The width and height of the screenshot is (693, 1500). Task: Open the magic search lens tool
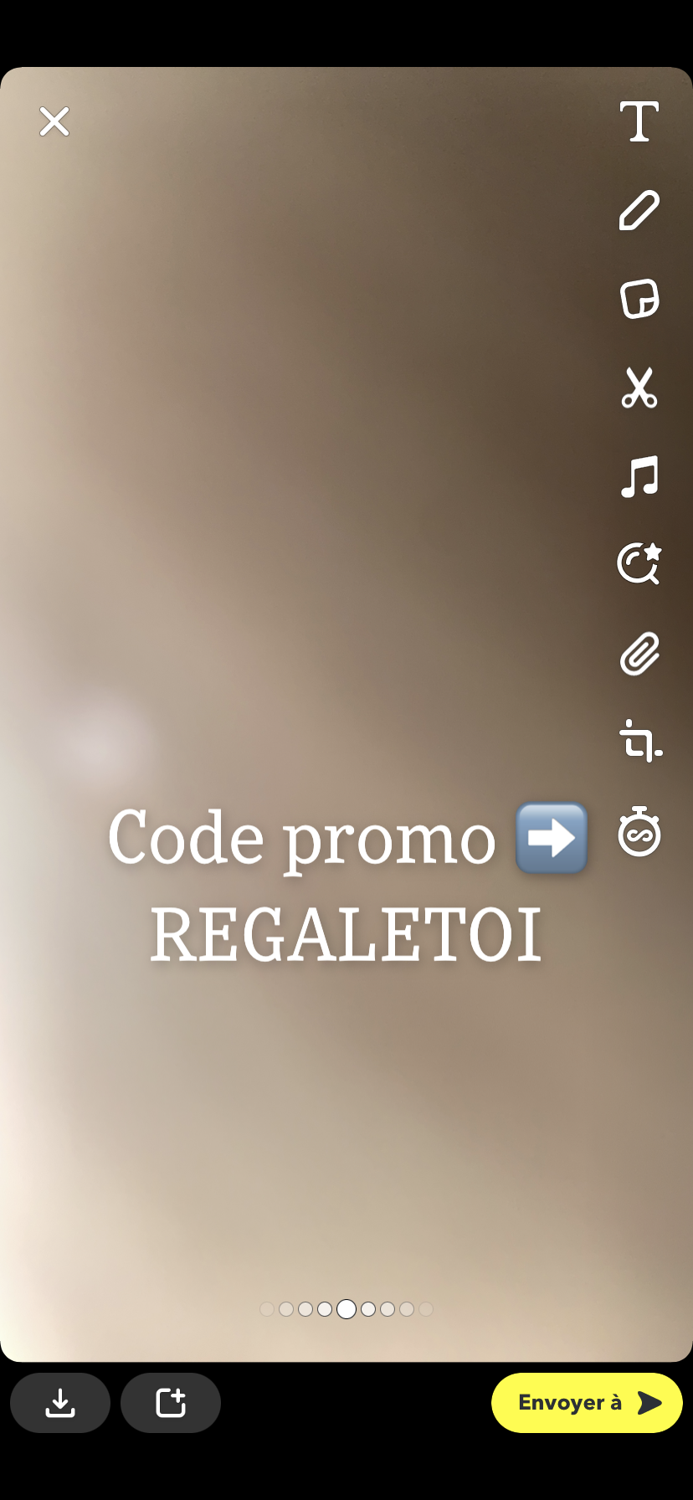639,565
